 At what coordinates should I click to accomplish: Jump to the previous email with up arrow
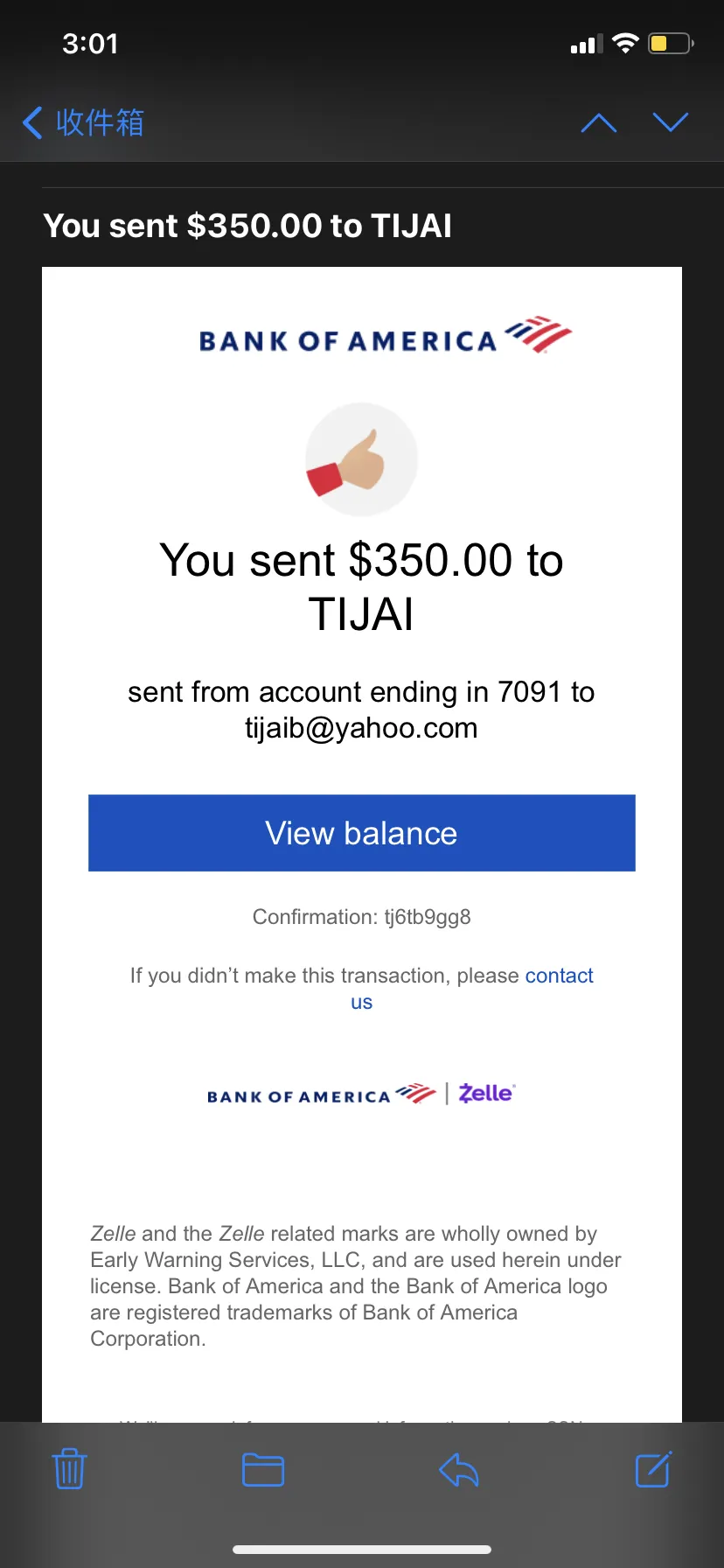599,122
